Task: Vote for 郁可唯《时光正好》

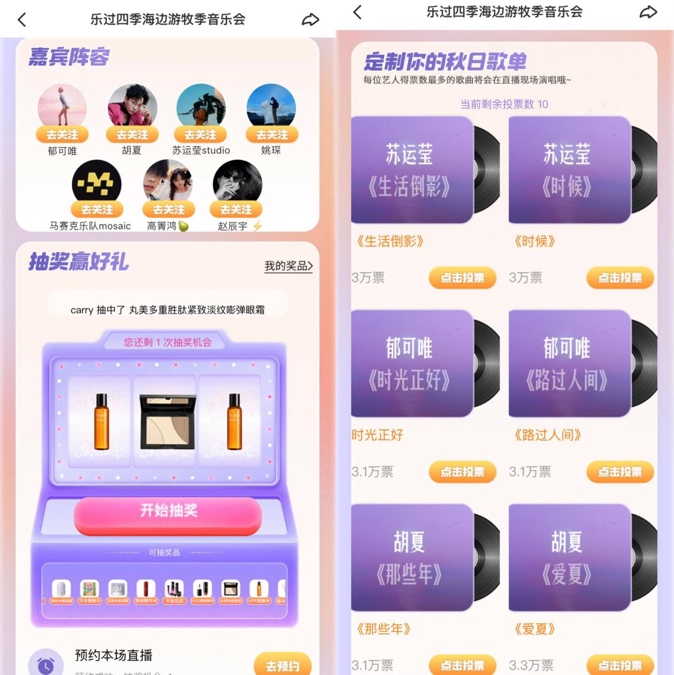Action: [x=462, y=472]
